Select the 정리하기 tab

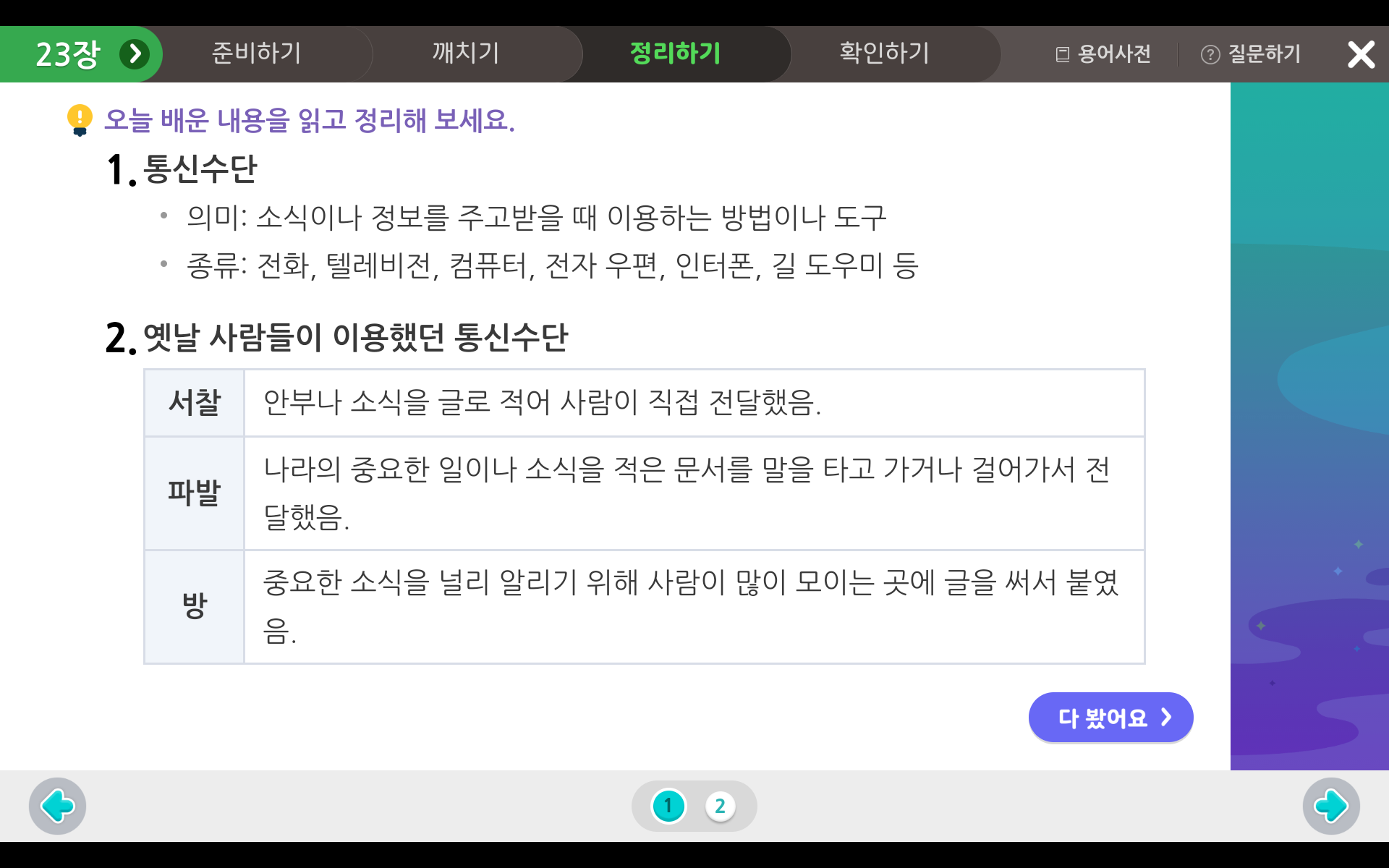(675, 54)
